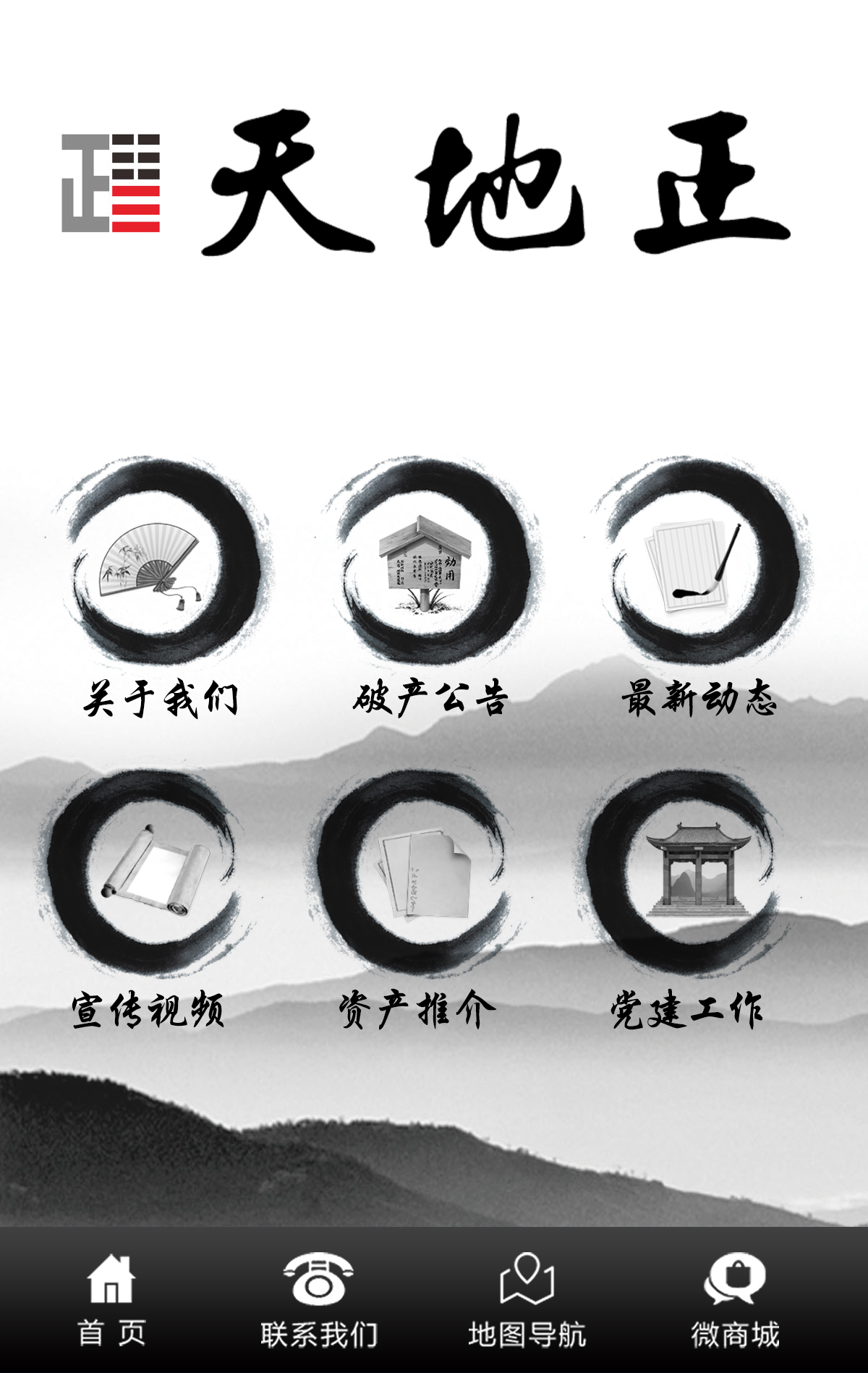Go to the 首页 home tab
This screenshot has height=1373, width=868.
(x=111, y=1300)
